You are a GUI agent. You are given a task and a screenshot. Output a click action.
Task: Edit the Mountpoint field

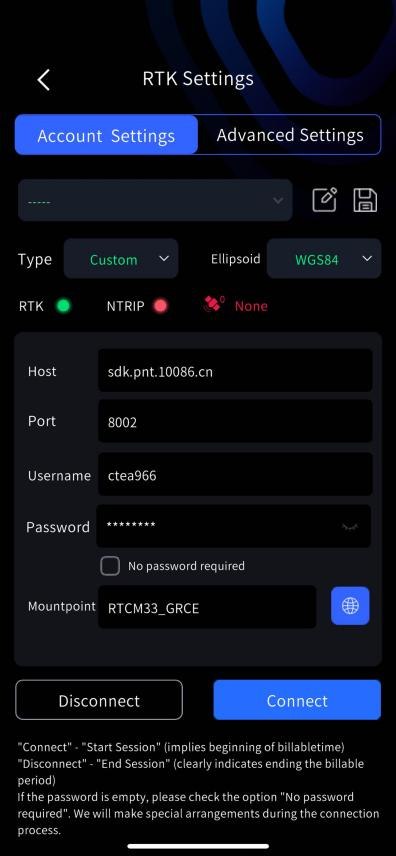(207, 607)
